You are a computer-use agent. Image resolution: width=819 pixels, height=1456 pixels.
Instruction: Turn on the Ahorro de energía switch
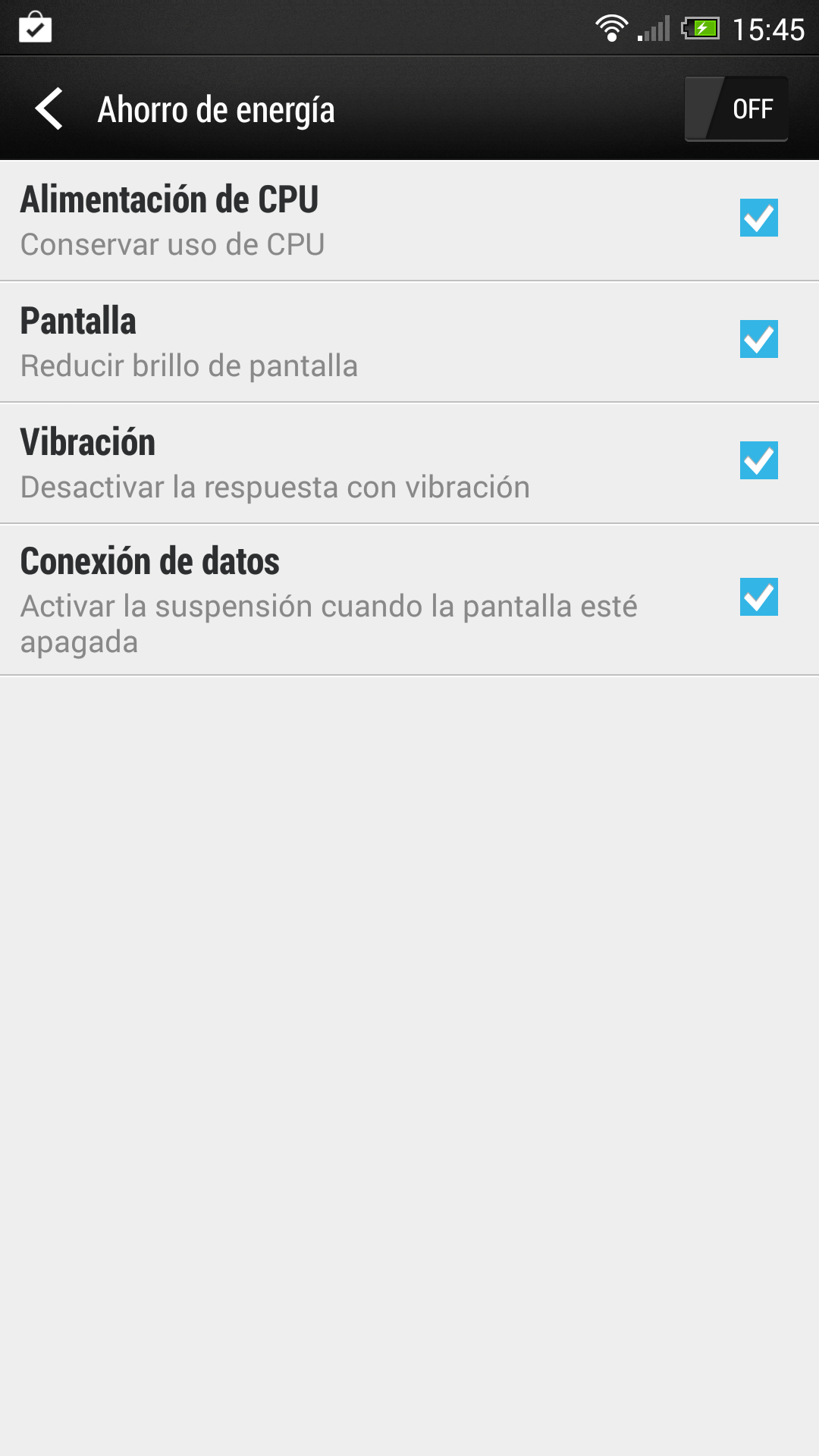pos(736,109)
